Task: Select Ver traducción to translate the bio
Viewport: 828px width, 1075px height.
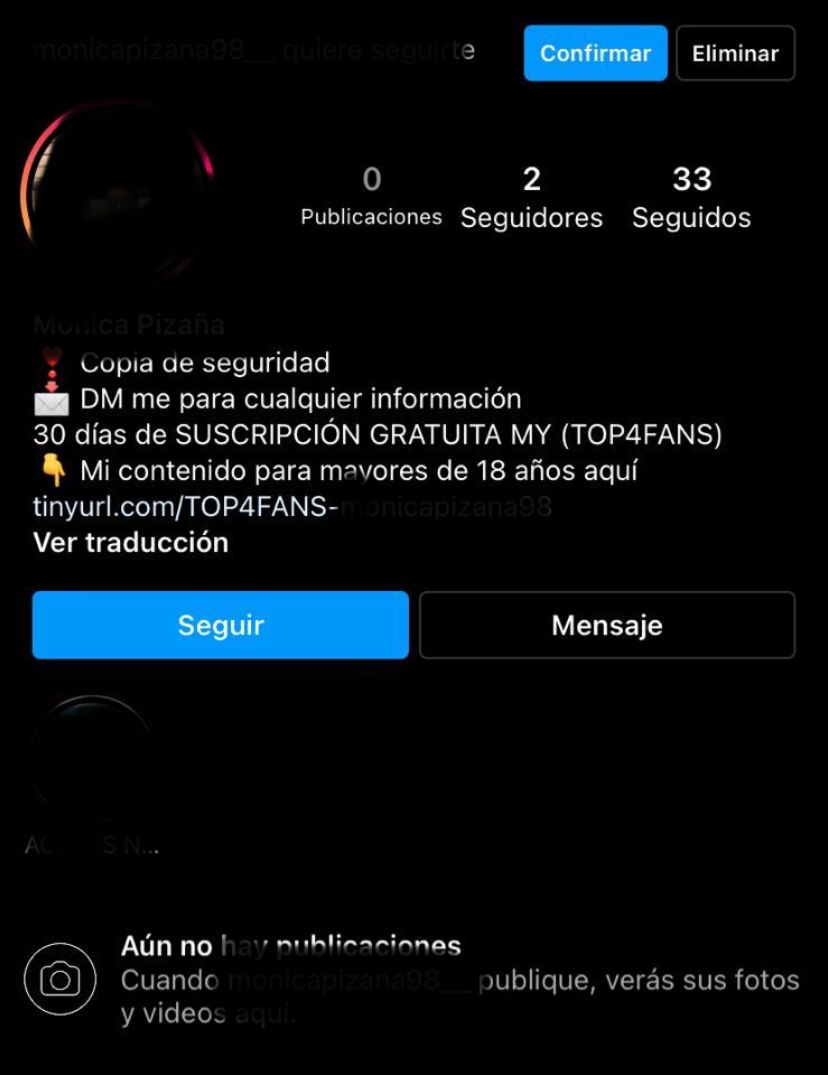Action: 128,542
